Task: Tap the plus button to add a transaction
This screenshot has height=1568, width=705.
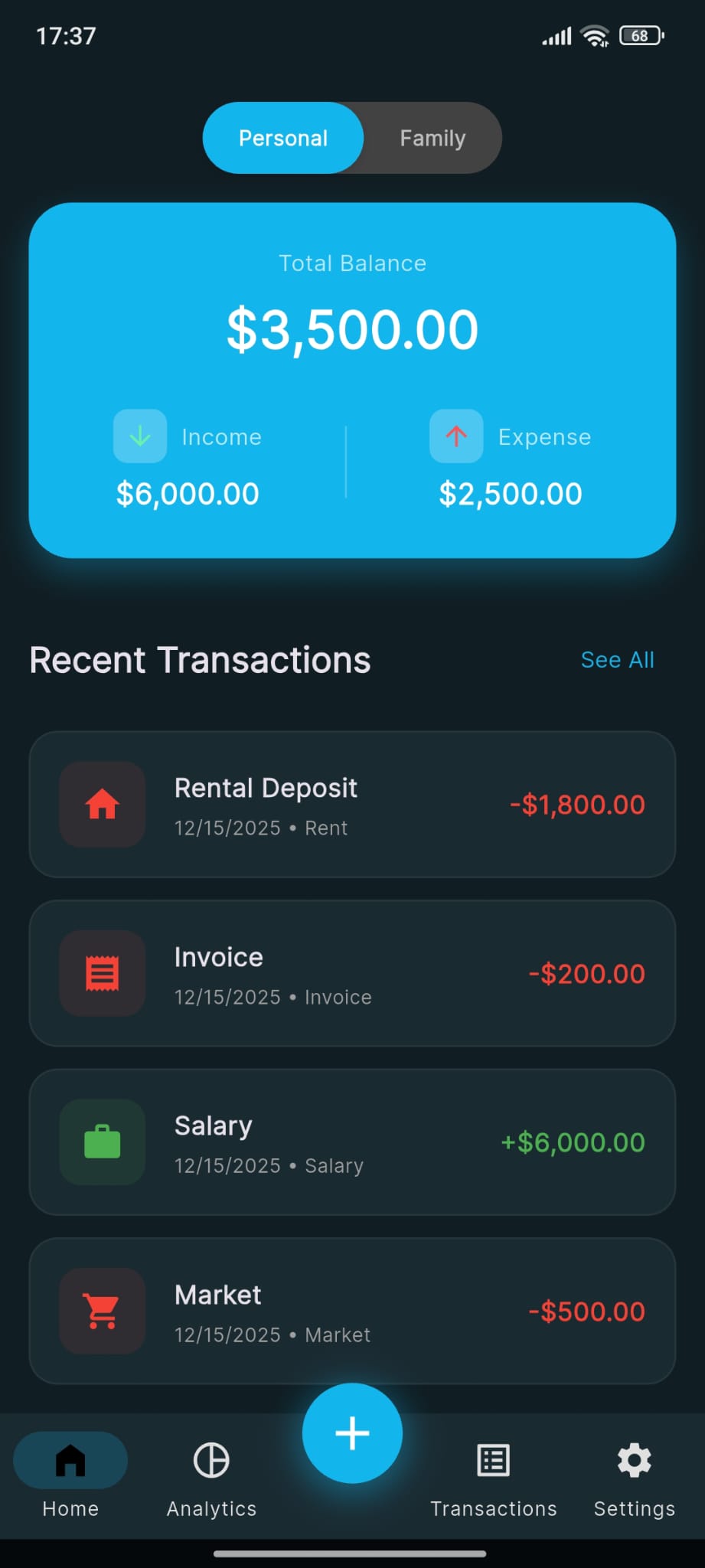Action: 352,1434
